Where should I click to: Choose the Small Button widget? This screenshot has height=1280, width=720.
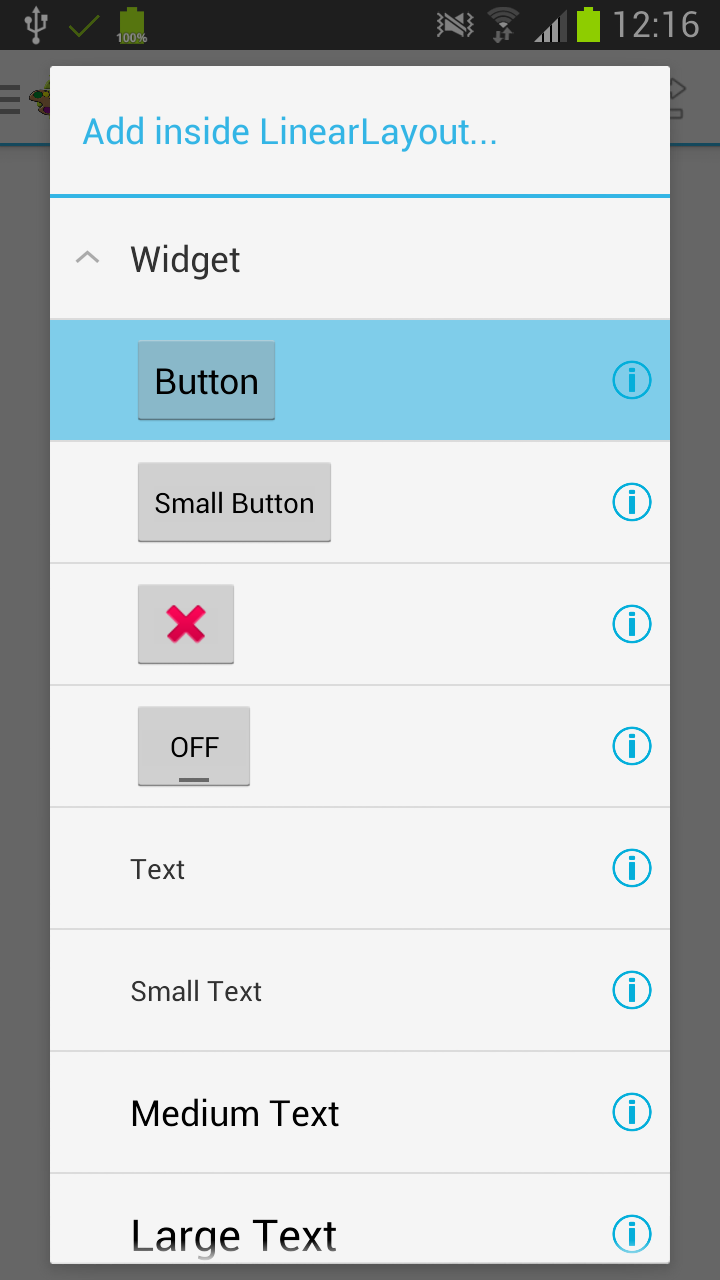tap(360, 503)
